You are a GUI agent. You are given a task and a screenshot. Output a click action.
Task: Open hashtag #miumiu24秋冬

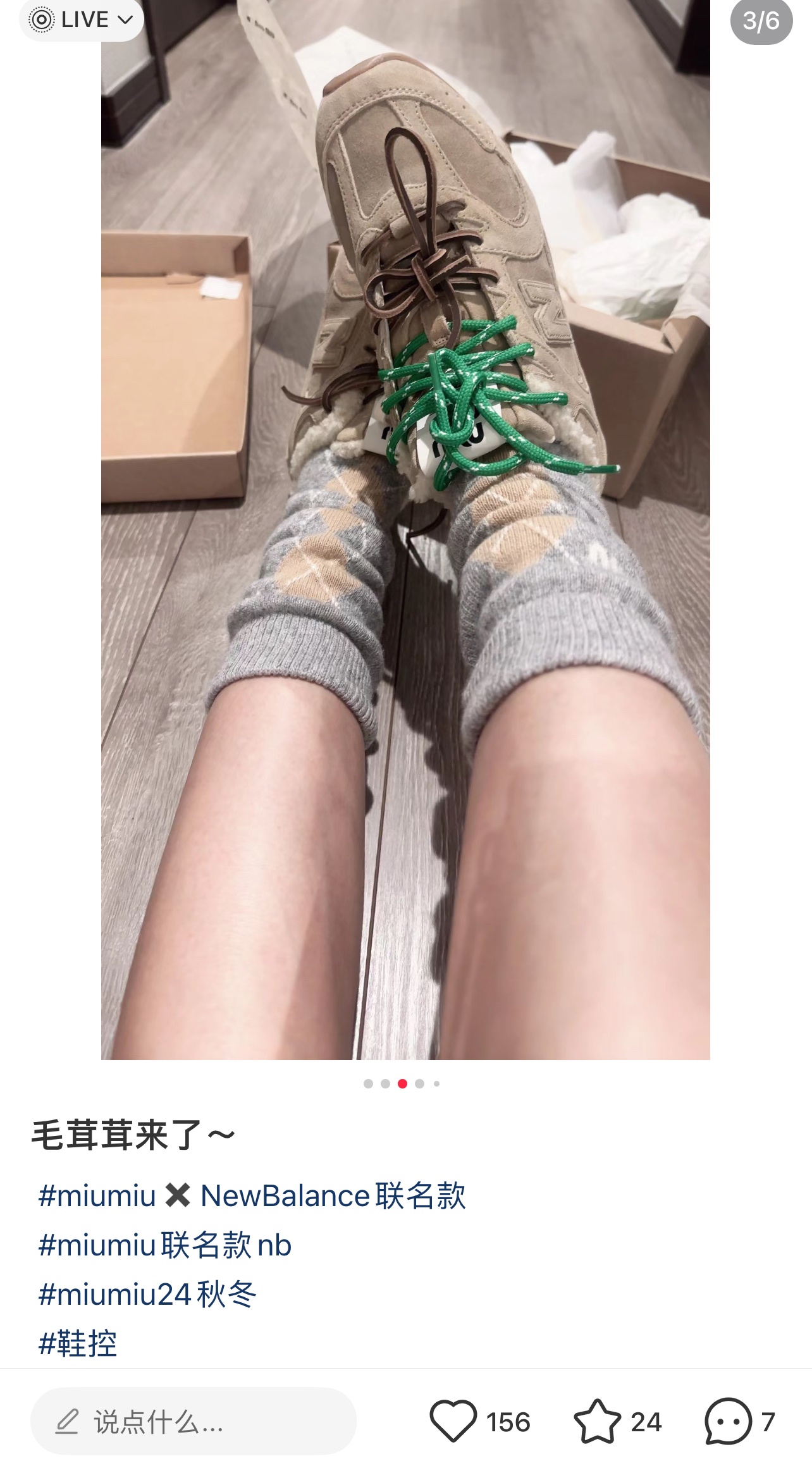[x=147, y=1294]
